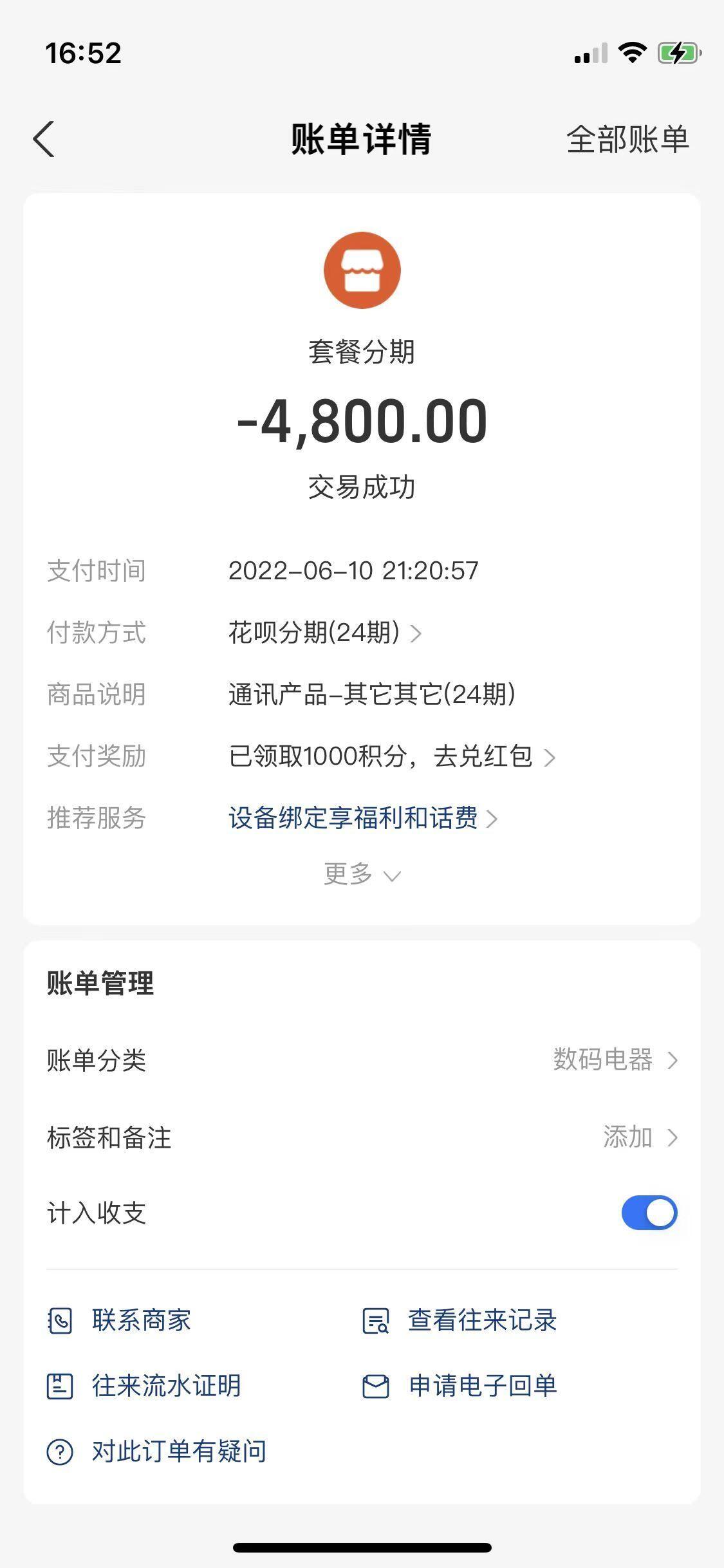Image resolution: width=724 pixels, height=1568 pixels.
Task: Go back from the 账单详情 page
Action: pyautogui.click(x=44, y=139)
